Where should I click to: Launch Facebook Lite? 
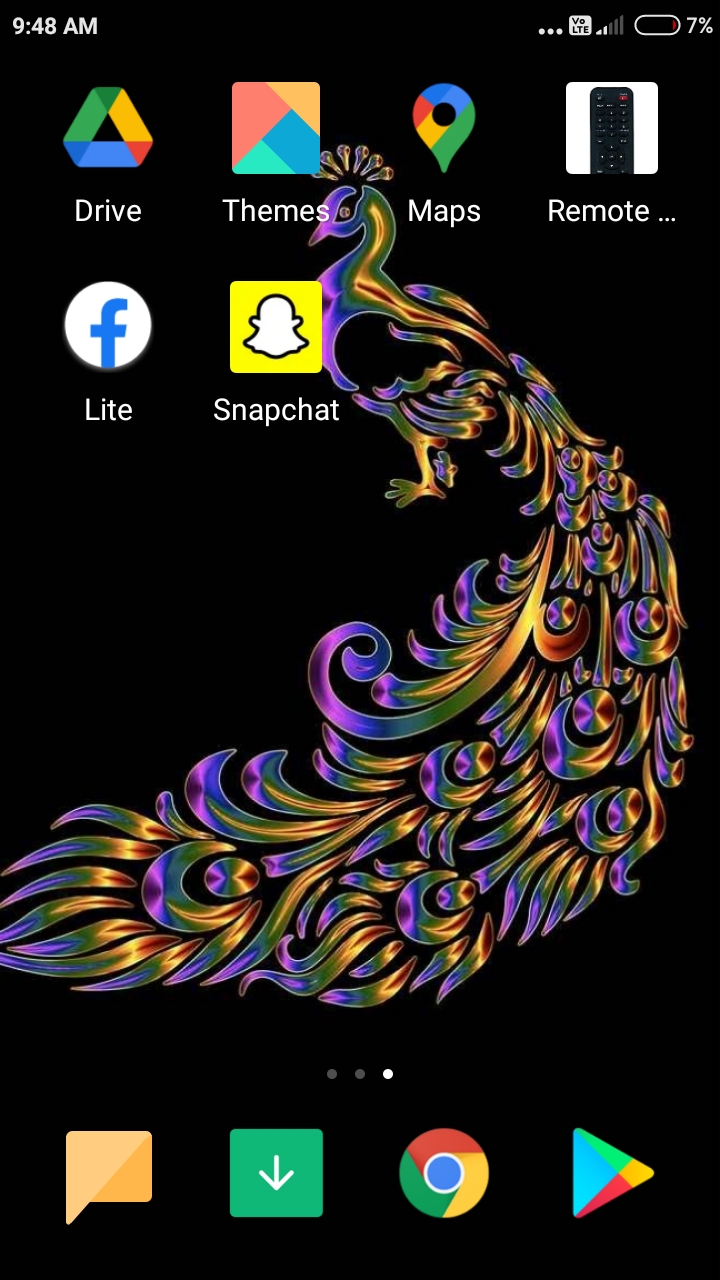pyautogui.click(x=108, y=327)
